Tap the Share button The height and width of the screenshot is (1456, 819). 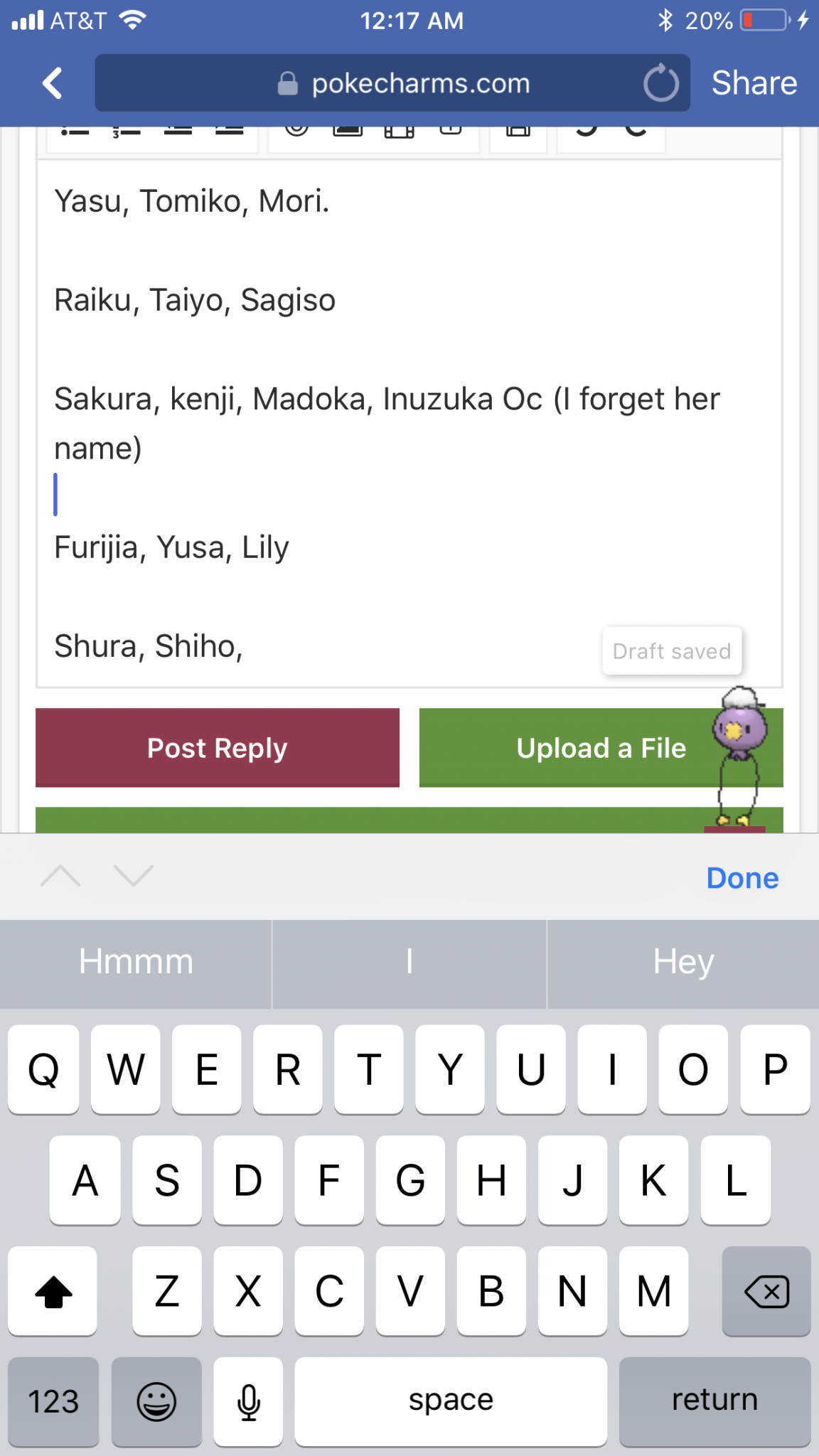coord(754,83)
